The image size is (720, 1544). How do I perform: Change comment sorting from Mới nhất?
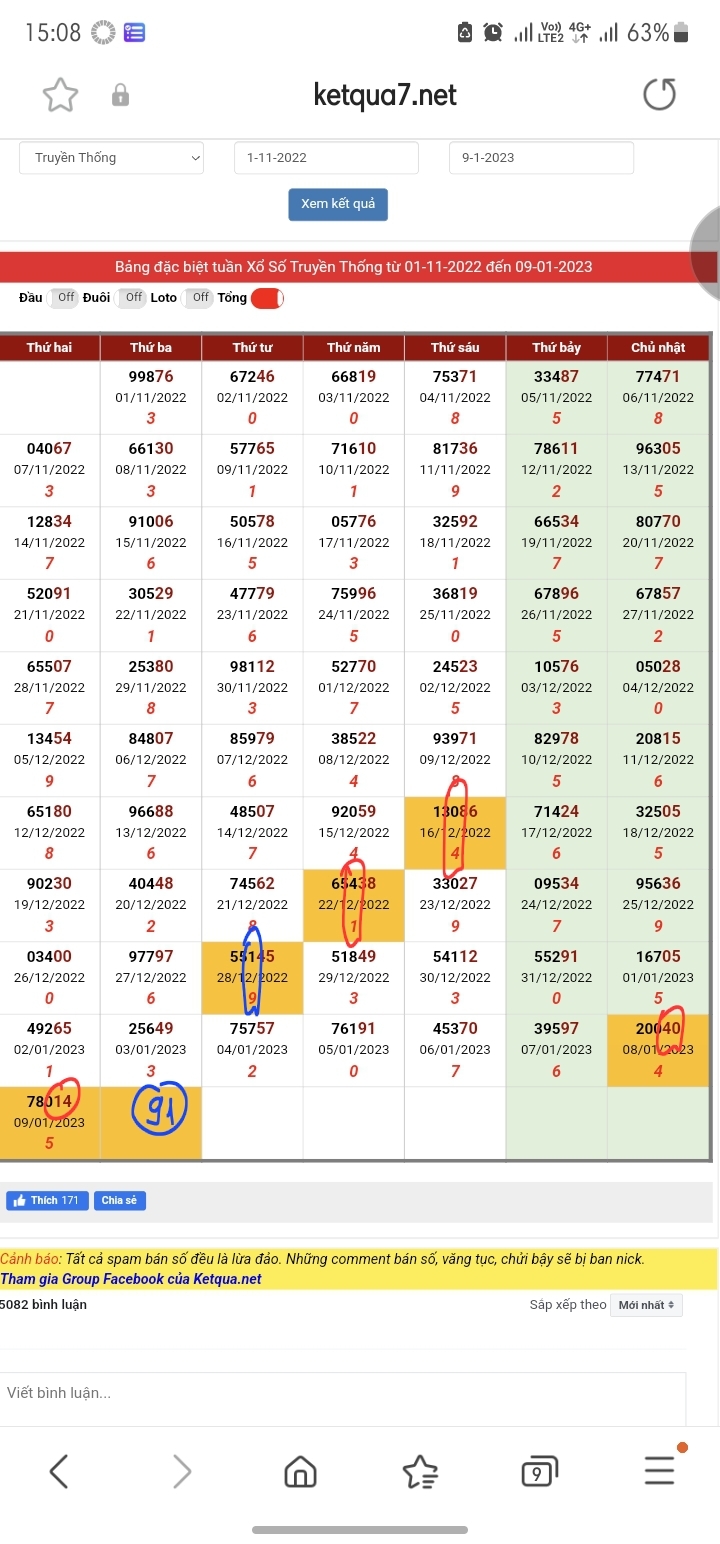[x=647, y=1305]
